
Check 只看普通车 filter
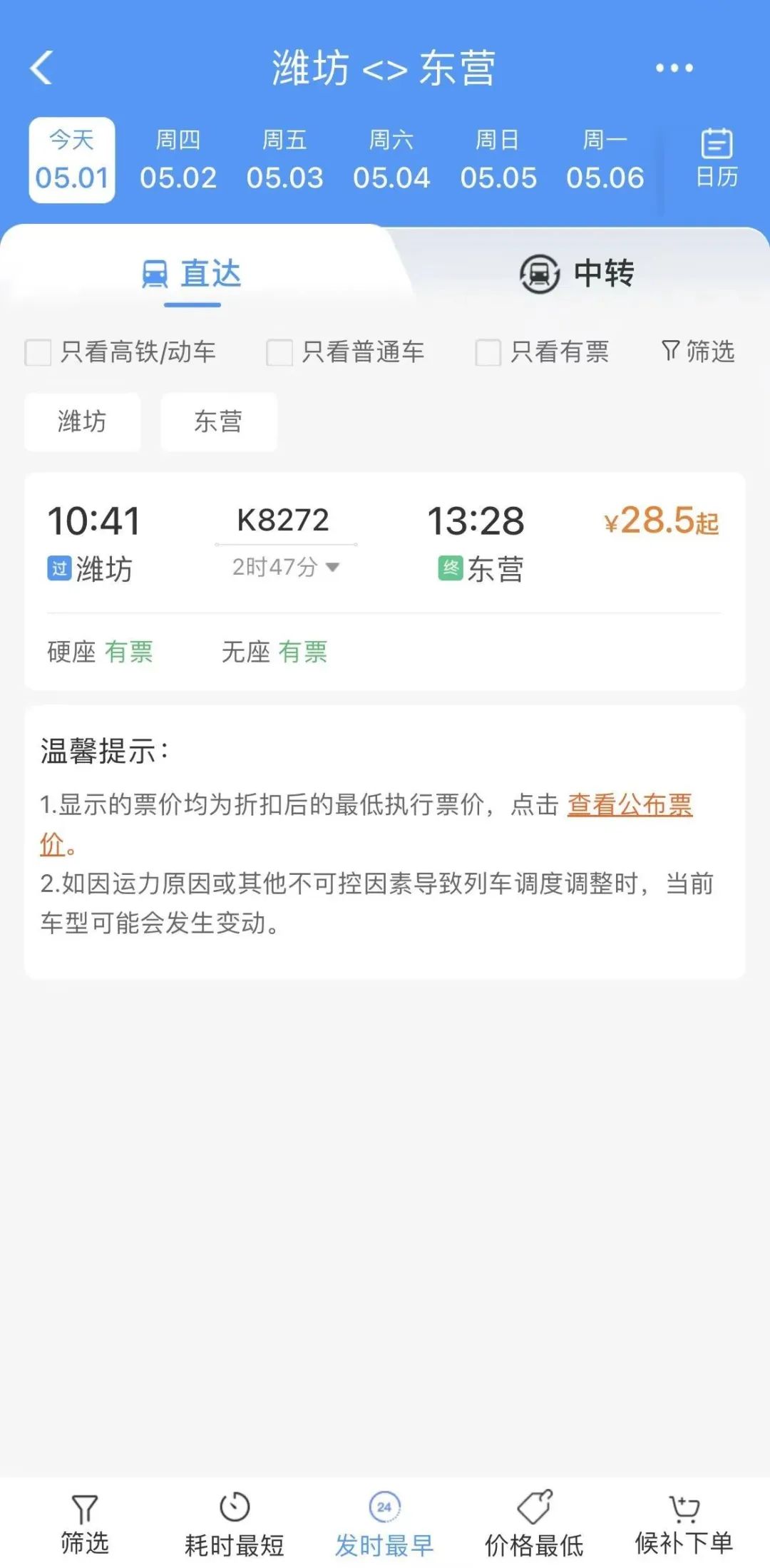coord(345,352)
